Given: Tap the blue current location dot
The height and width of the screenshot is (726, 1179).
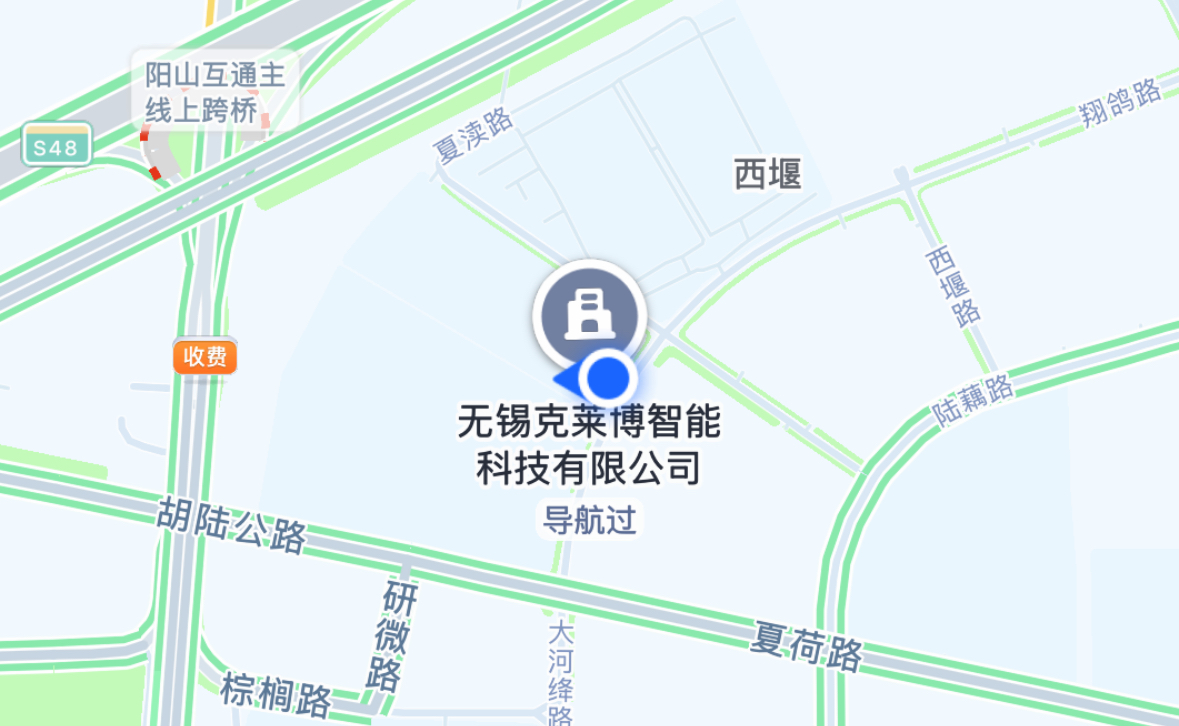Looking at the screenshot, I should (607, 379).
